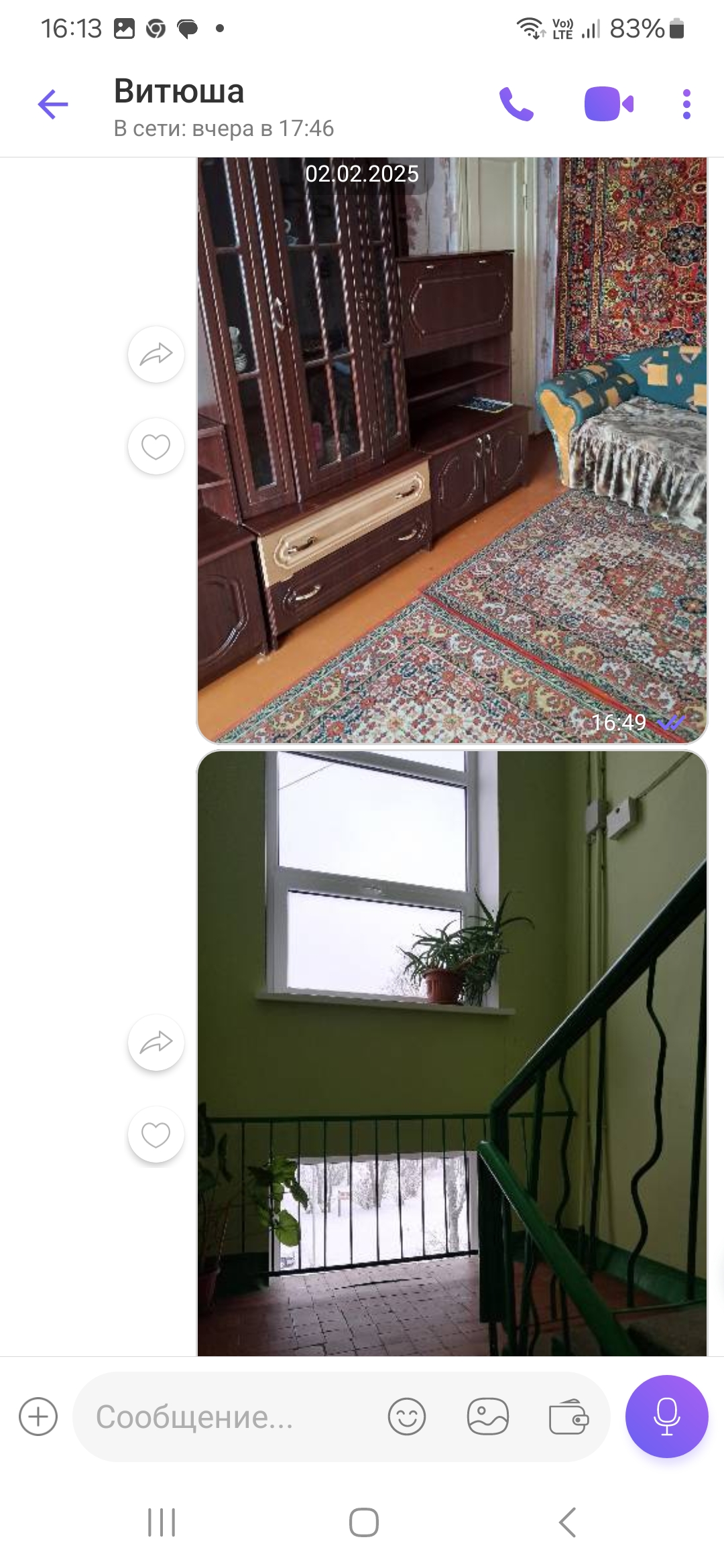The width and height of the screenshot is (724, 1568).
Task: Forward the stairwell photo
Action: (156, 1043)
